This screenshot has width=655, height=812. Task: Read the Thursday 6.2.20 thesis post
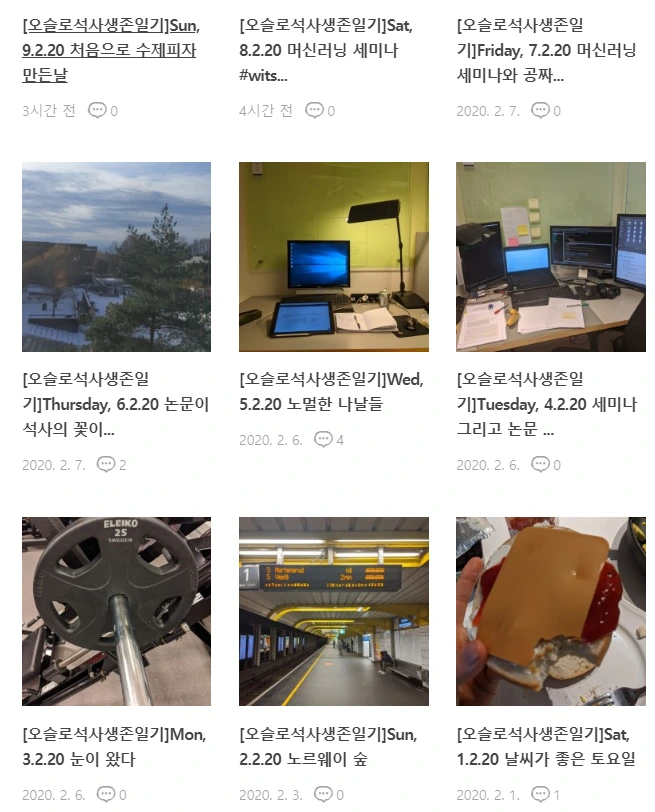tap(115, 405)
